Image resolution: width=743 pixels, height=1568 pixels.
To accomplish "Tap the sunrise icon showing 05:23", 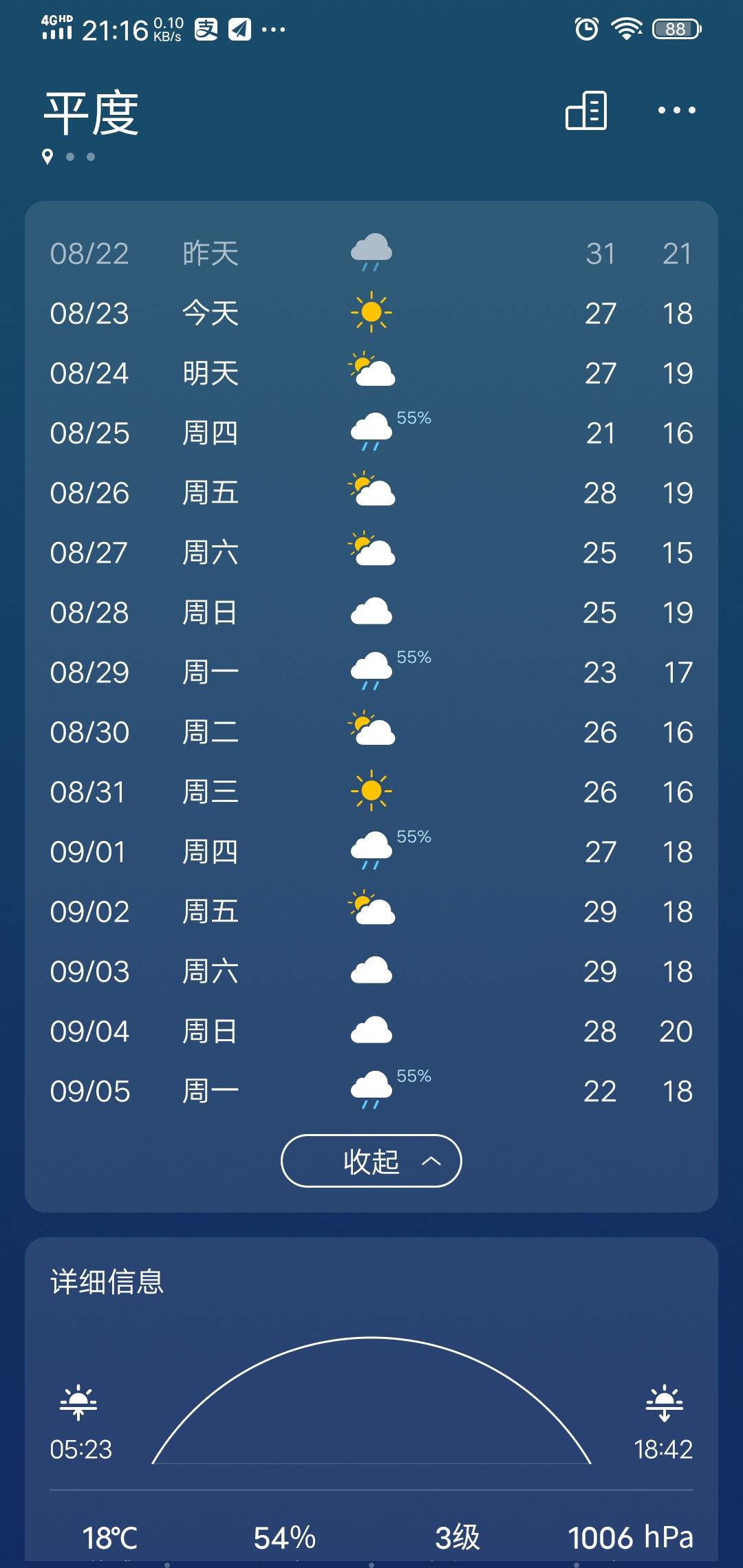I will click(x=79, y=1403).
